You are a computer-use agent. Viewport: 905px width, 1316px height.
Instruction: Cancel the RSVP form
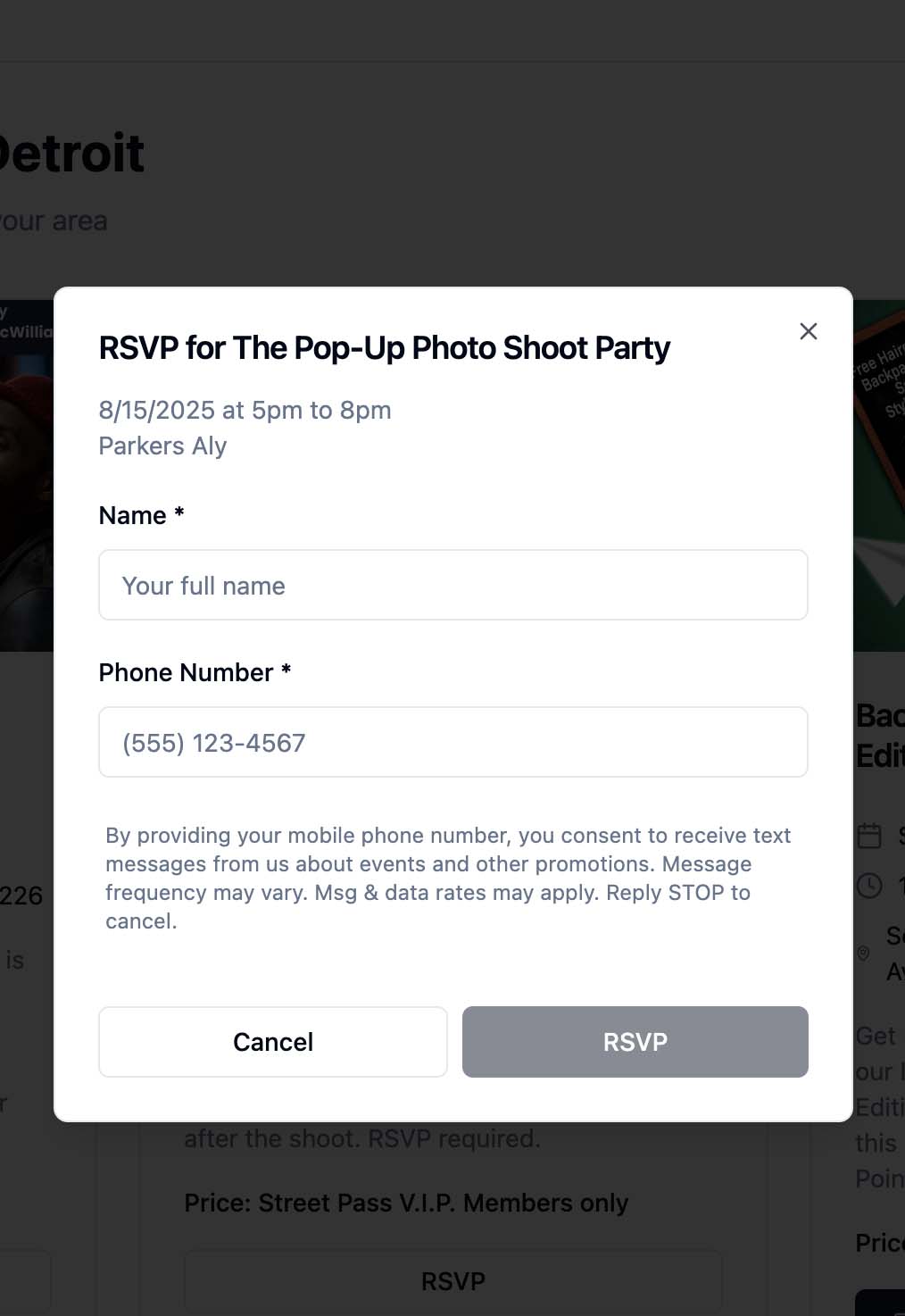[272, 1042]
